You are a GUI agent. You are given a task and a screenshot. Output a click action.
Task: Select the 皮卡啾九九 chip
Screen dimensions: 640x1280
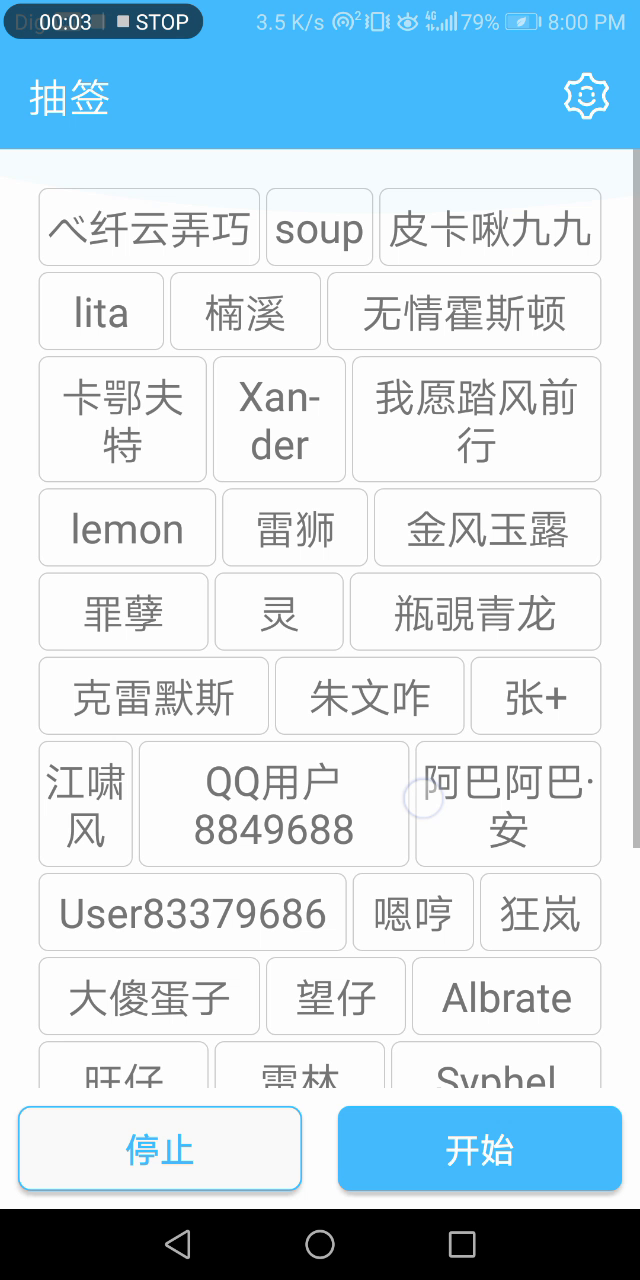tap(490, 228)
